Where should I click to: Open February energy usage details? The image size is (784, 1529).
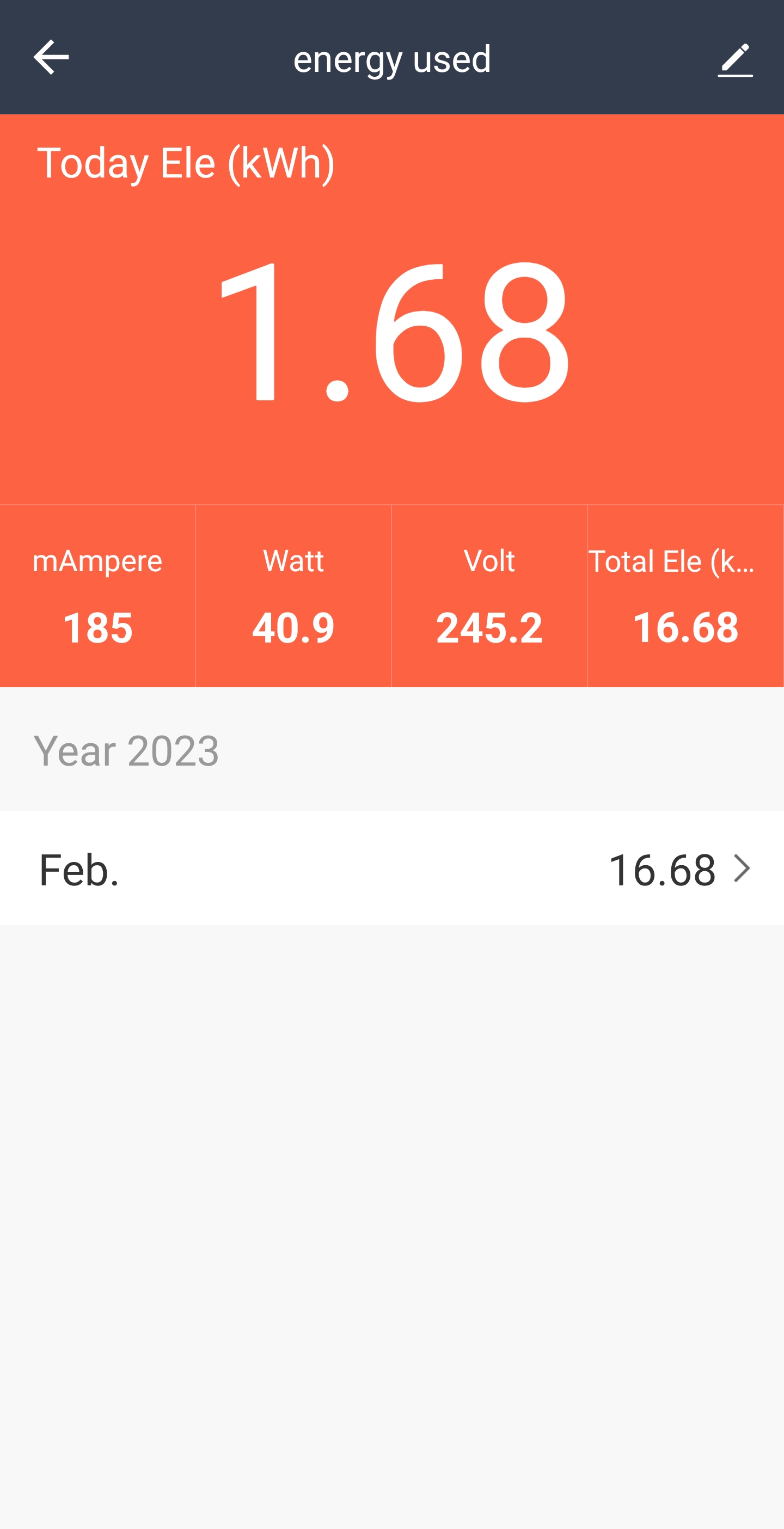point(391,869)
